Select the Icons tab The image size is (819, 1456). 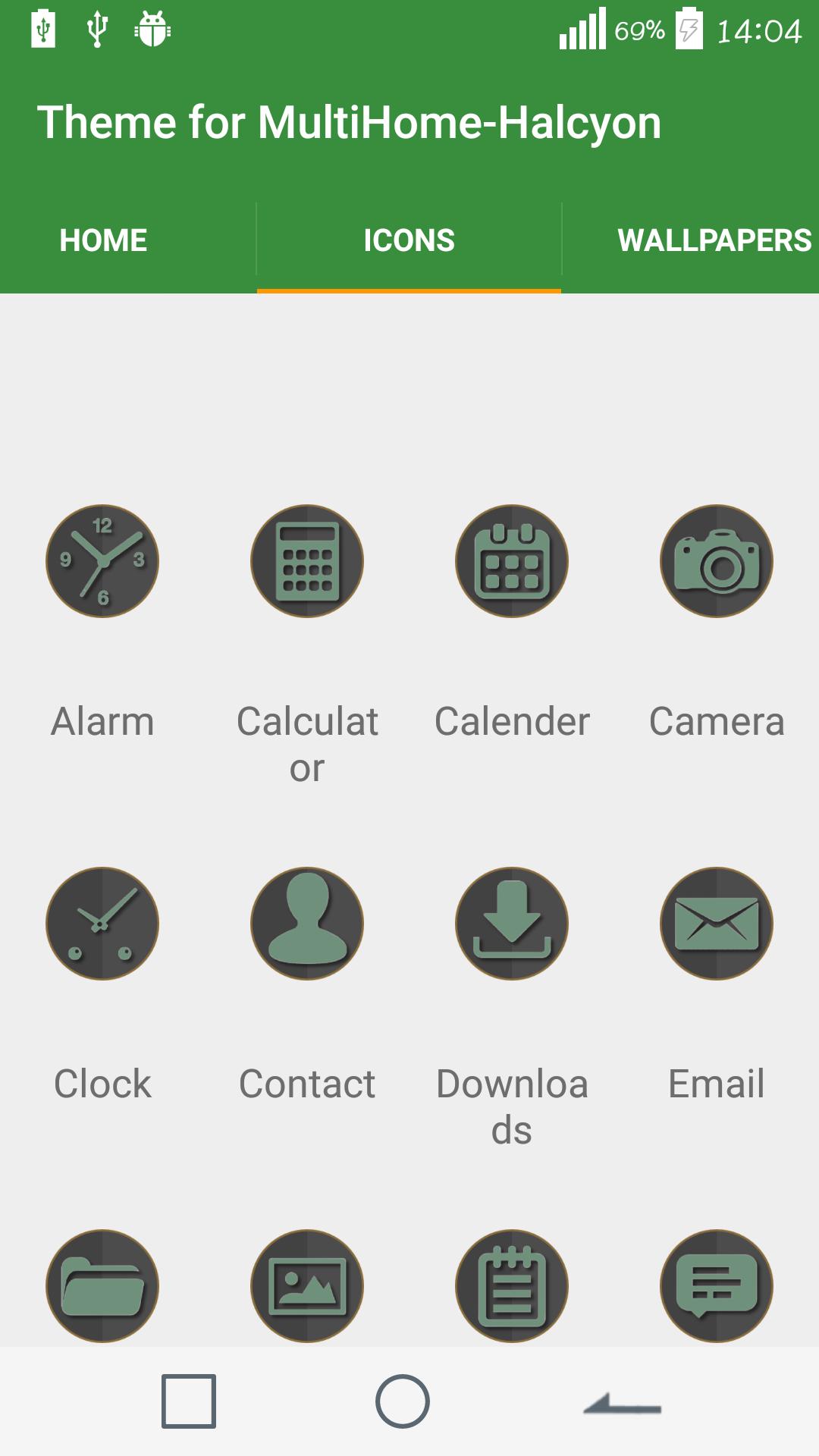pos(409,240)
